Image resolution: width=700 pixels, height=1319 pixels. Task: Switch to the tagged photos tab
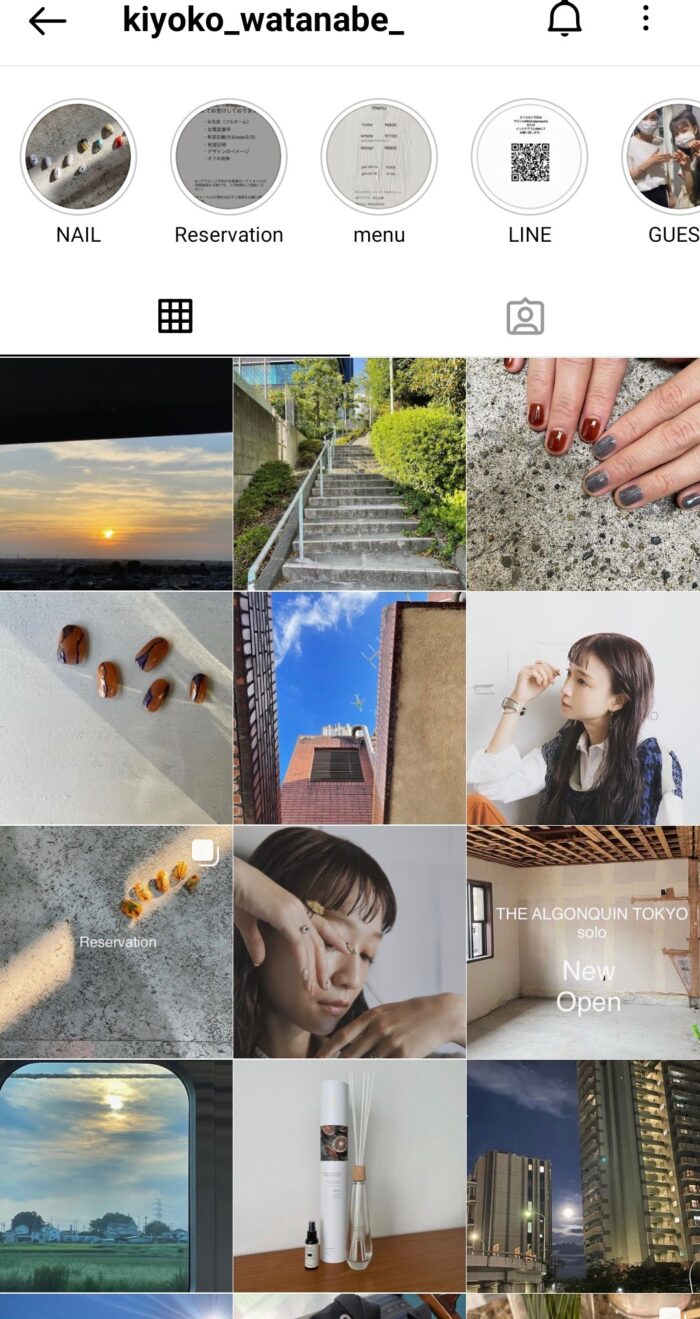(x=524, y=316)
